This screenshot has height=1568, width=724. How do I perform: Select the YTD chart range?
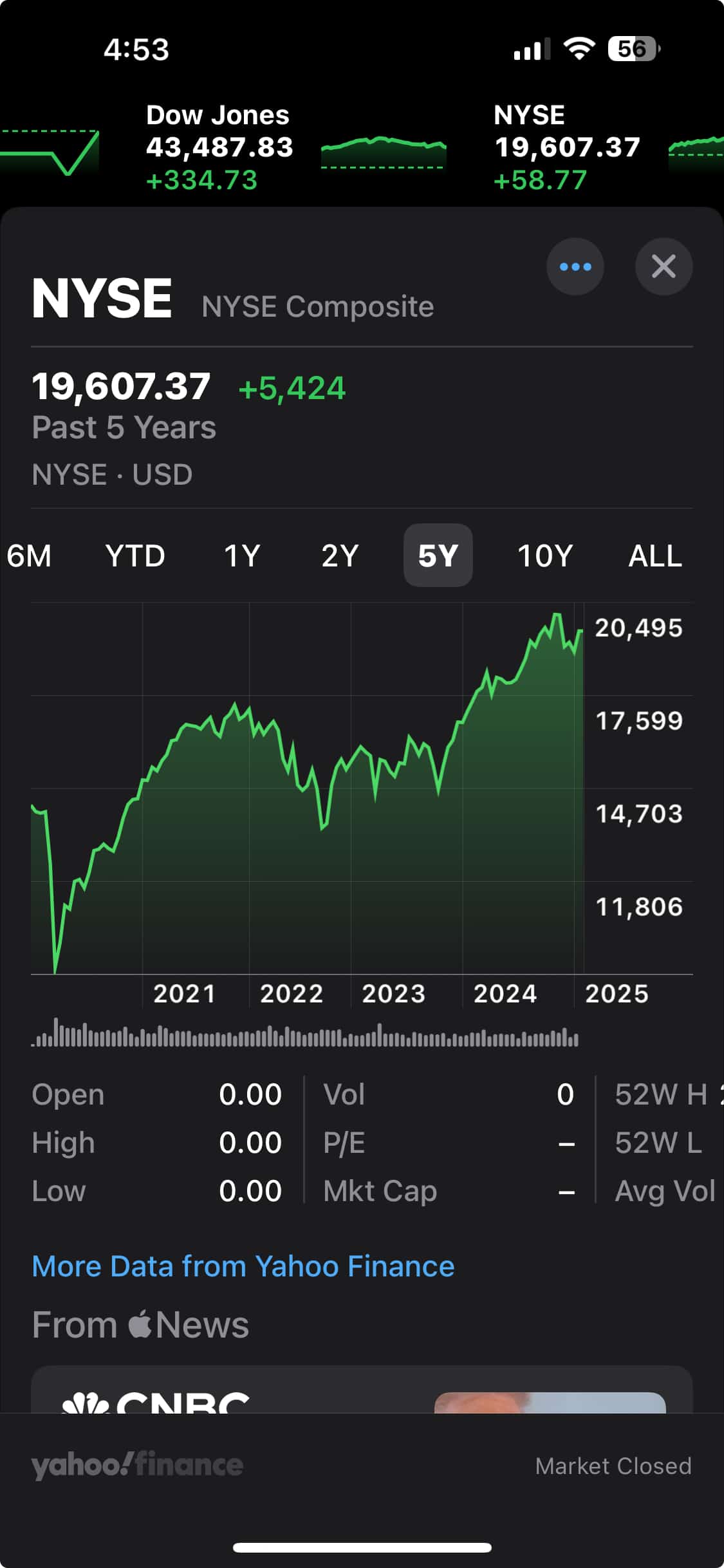[135, 555]
